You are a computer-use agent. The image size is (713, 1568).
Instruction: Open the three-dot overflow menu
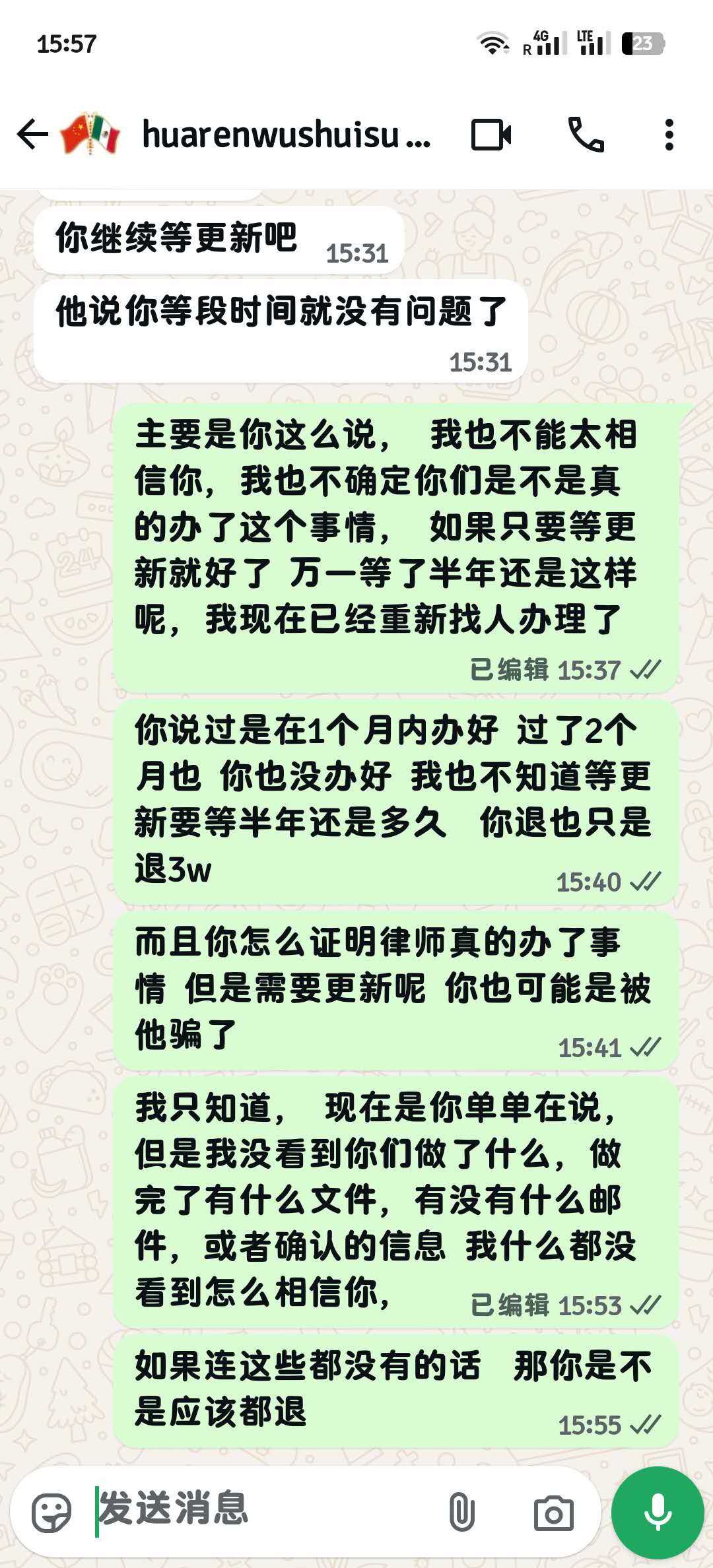tap(669, 135)
